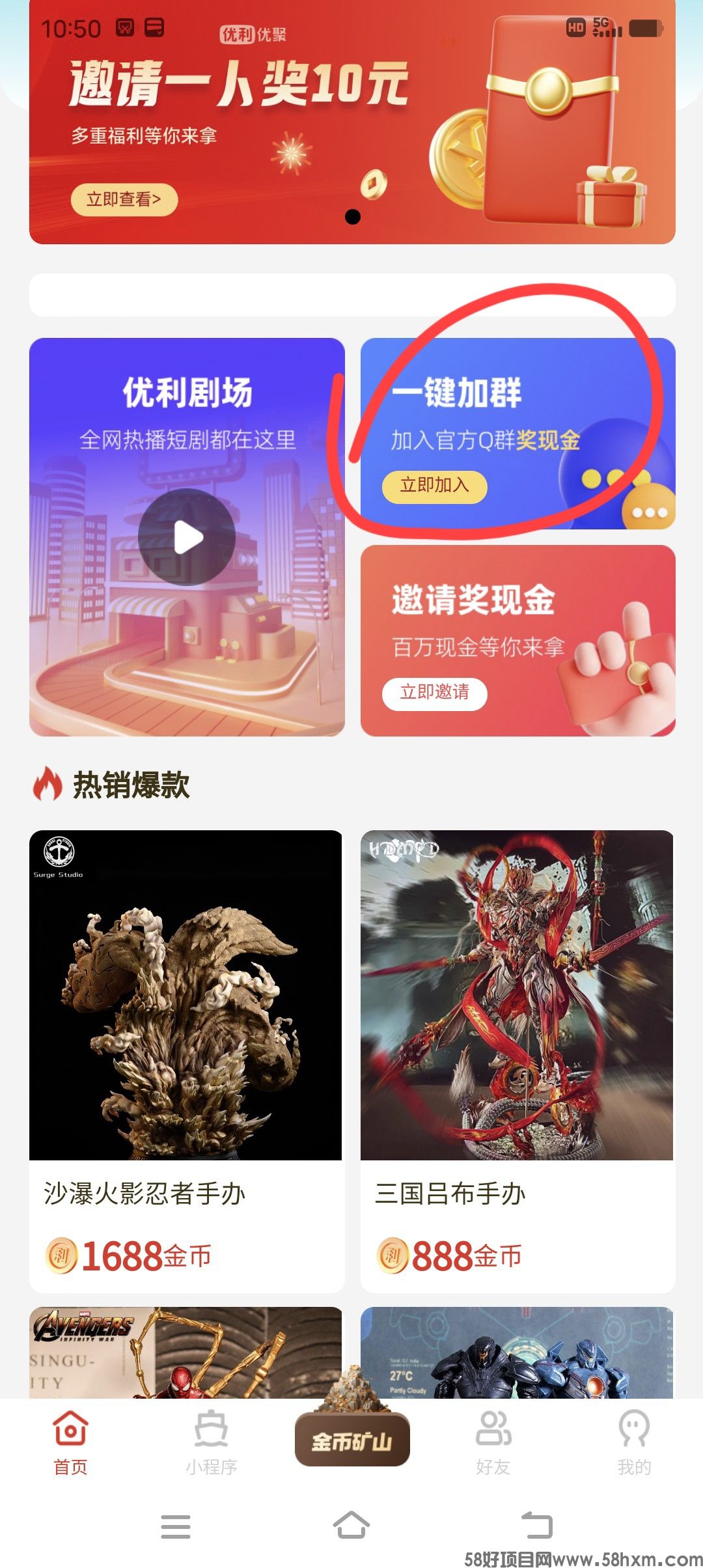The height and width of the screenshot is (1568, 703).
Task: Tap 立即查看 on the invite banner
Action: coord(124,199)
